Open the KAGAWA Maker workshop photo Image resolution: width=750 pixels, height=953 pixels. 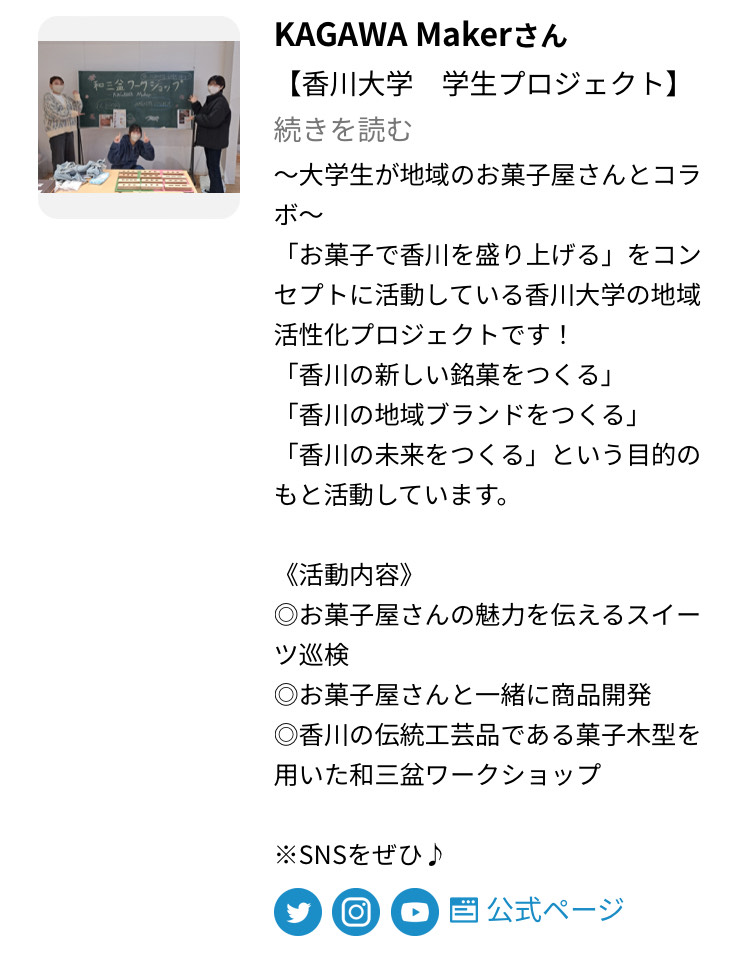coord(139,117)
